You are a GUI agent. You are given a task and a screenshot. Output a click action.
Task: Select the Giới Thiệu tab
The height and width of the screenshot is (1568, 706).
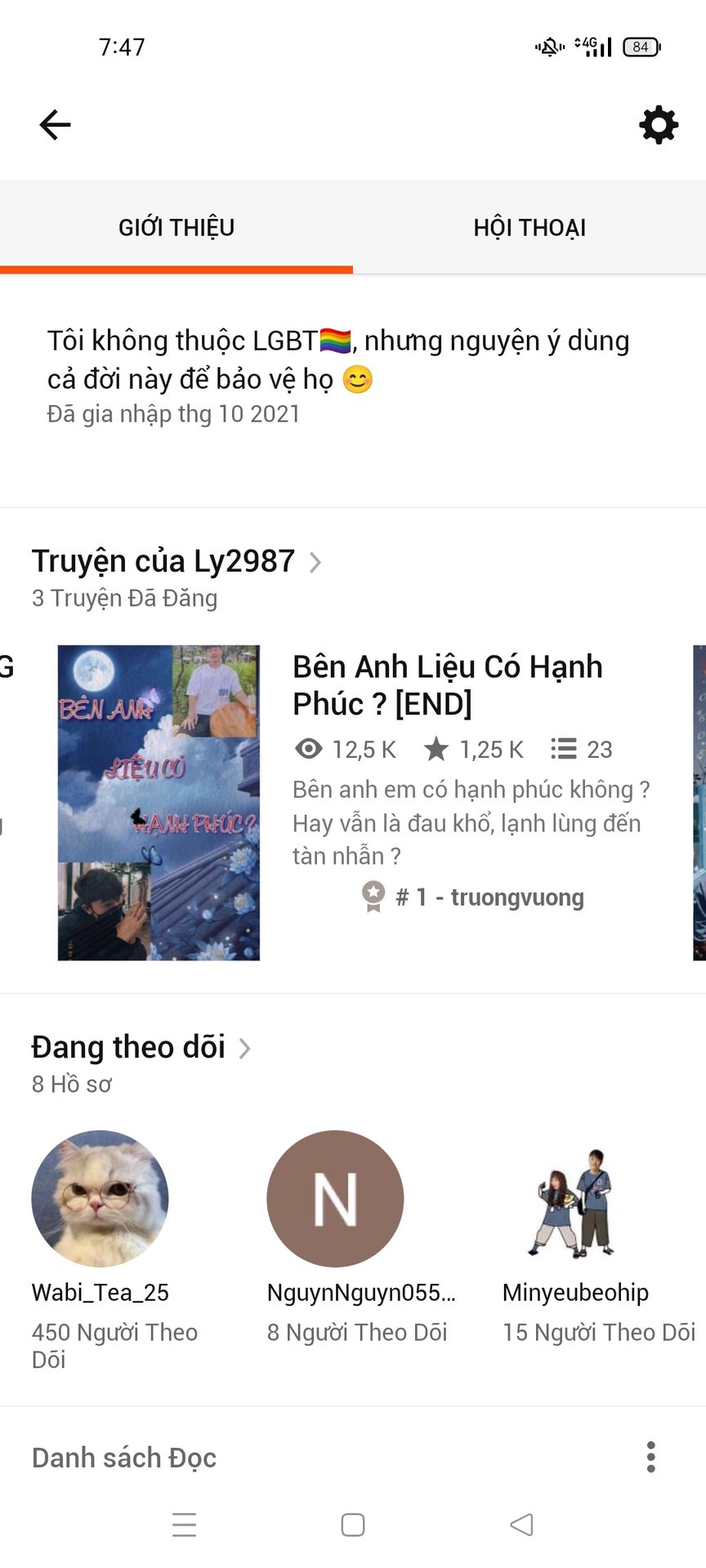(x=176, y=228)
